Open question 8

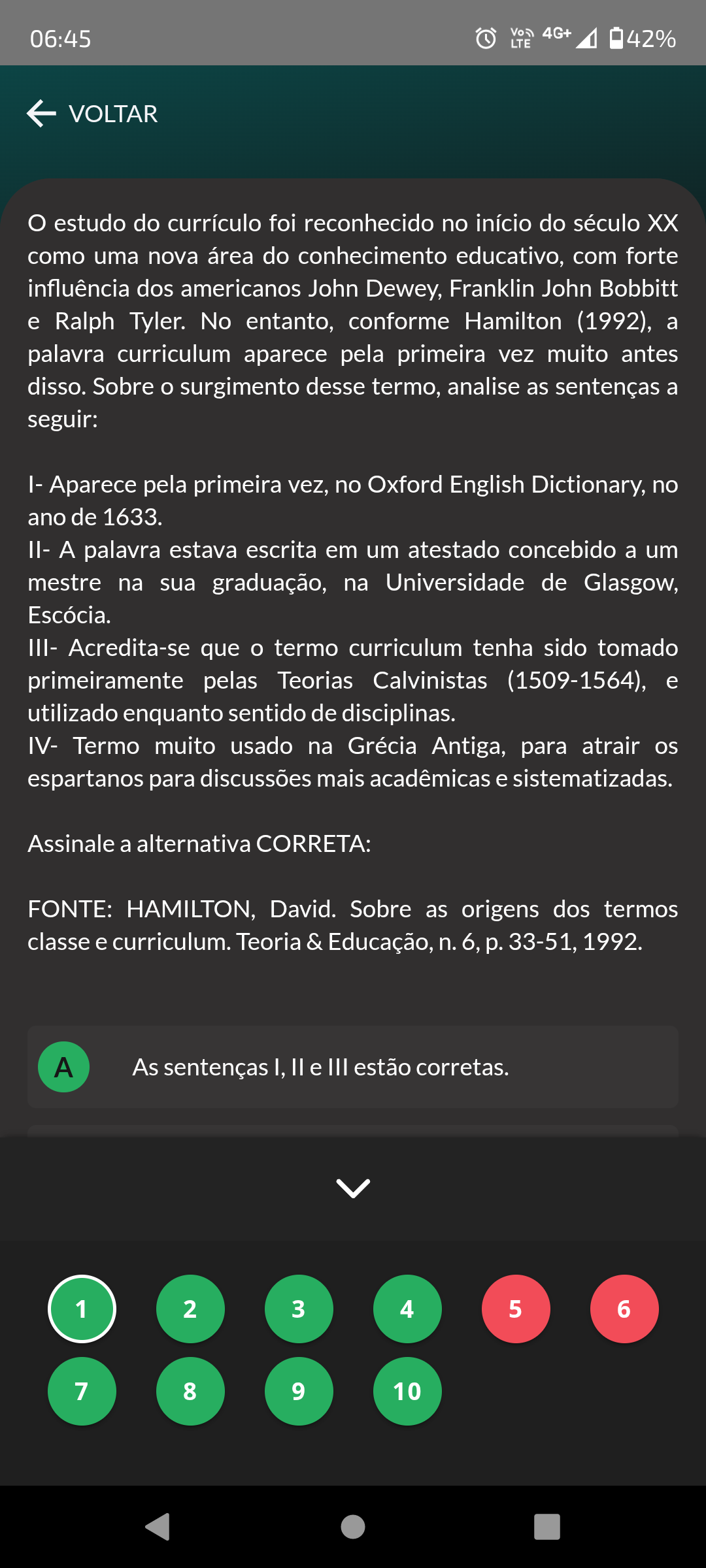(190, 1391)
